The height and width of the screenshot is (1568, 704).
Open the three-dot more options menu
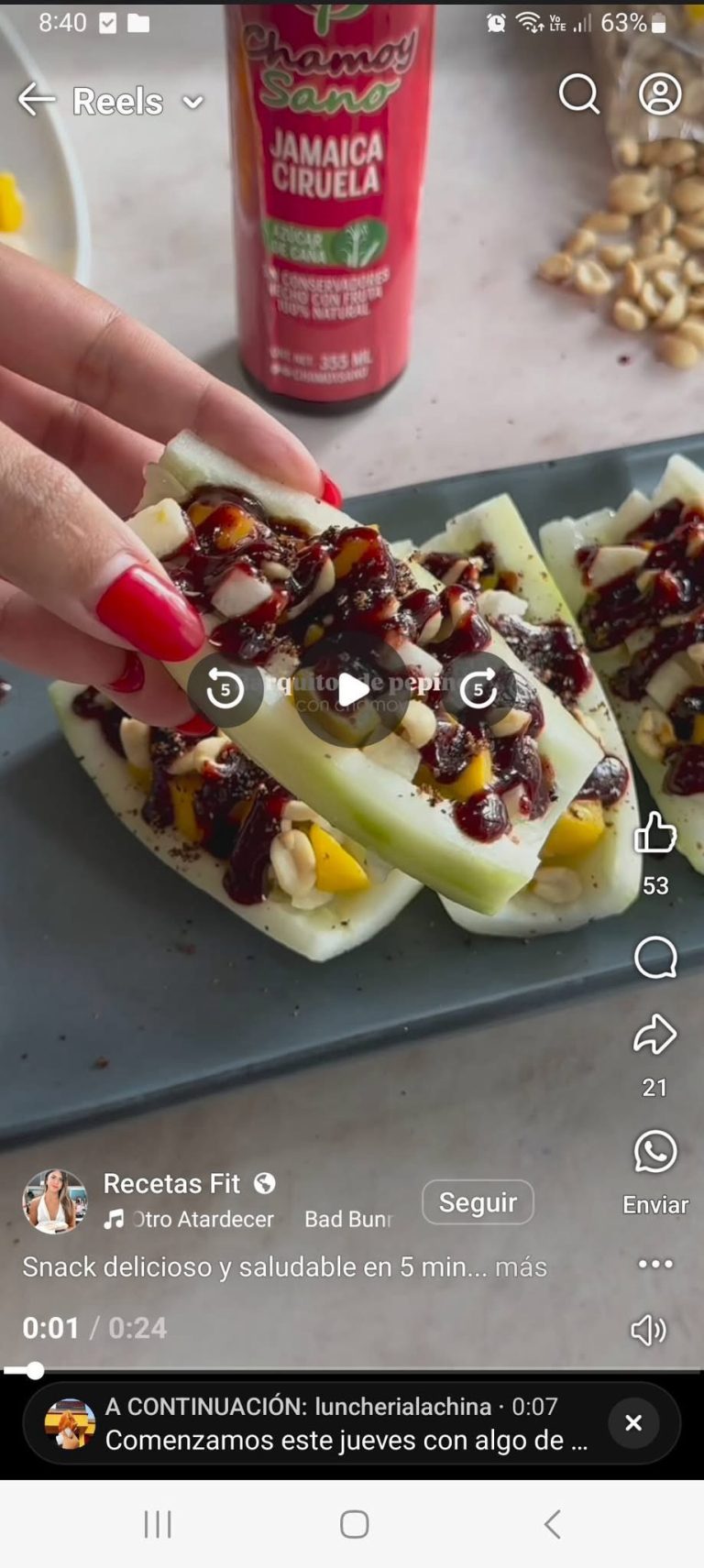tap(655, 1264)
